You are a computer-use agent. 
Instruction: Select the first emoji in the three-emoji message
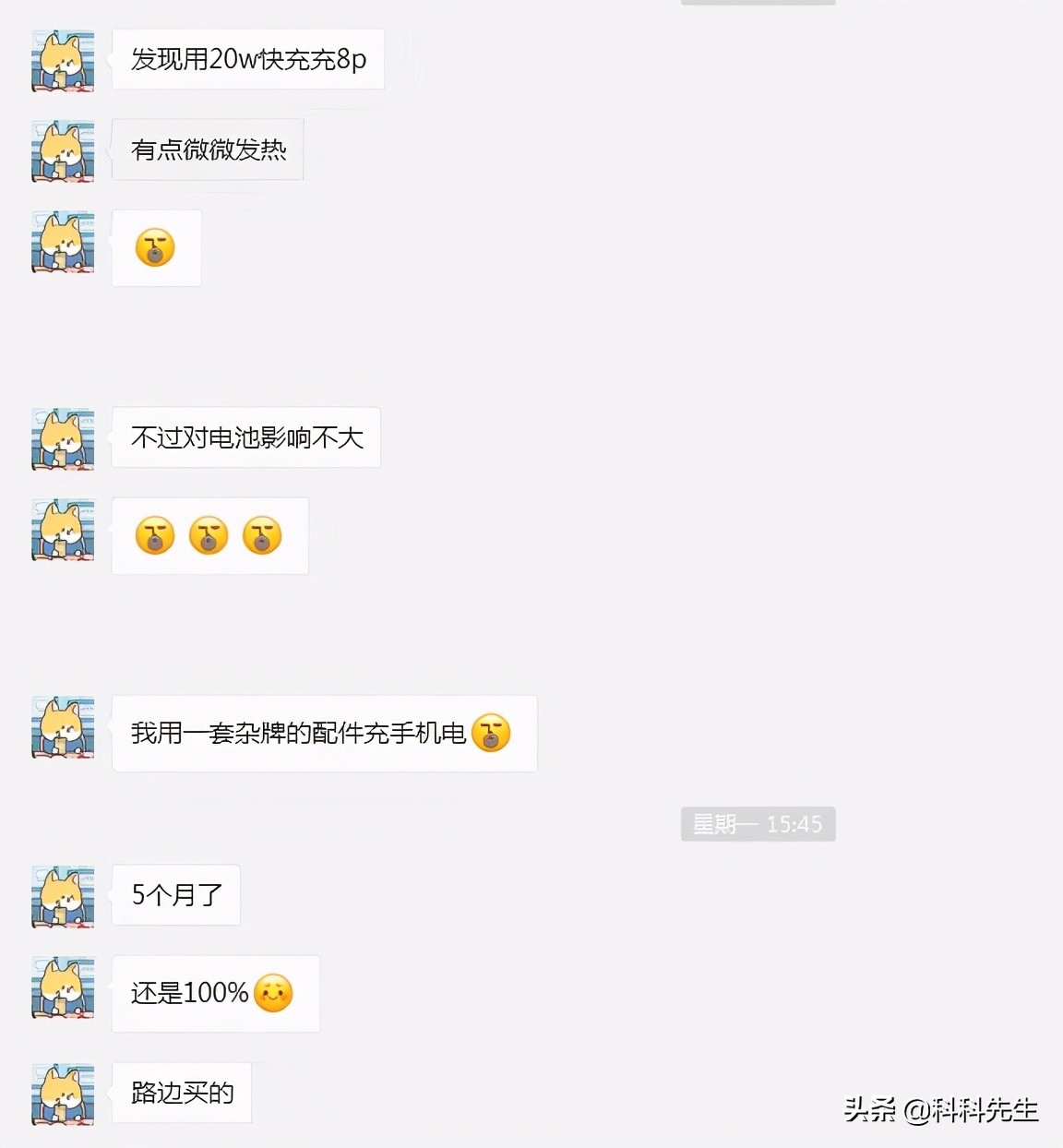point(153,535)
